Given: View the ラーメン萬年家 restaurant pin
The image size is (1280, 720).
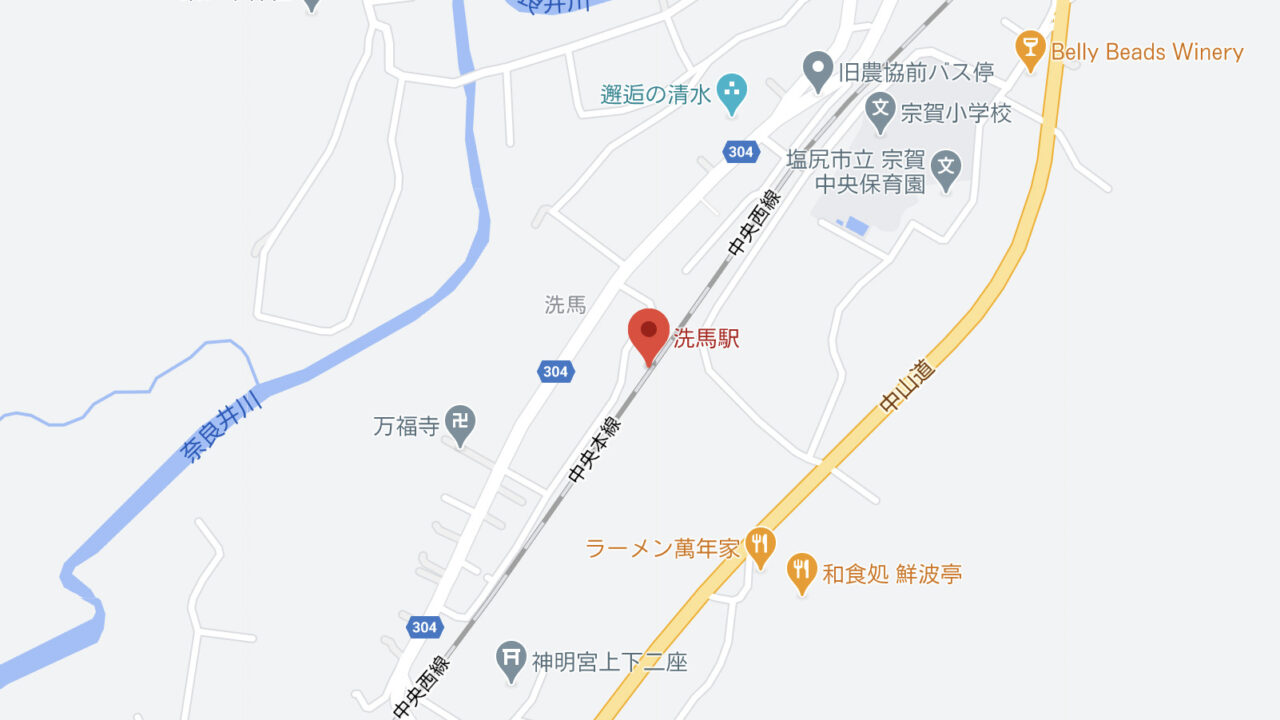Looking at the screenshot, I should tap(761, 546).
